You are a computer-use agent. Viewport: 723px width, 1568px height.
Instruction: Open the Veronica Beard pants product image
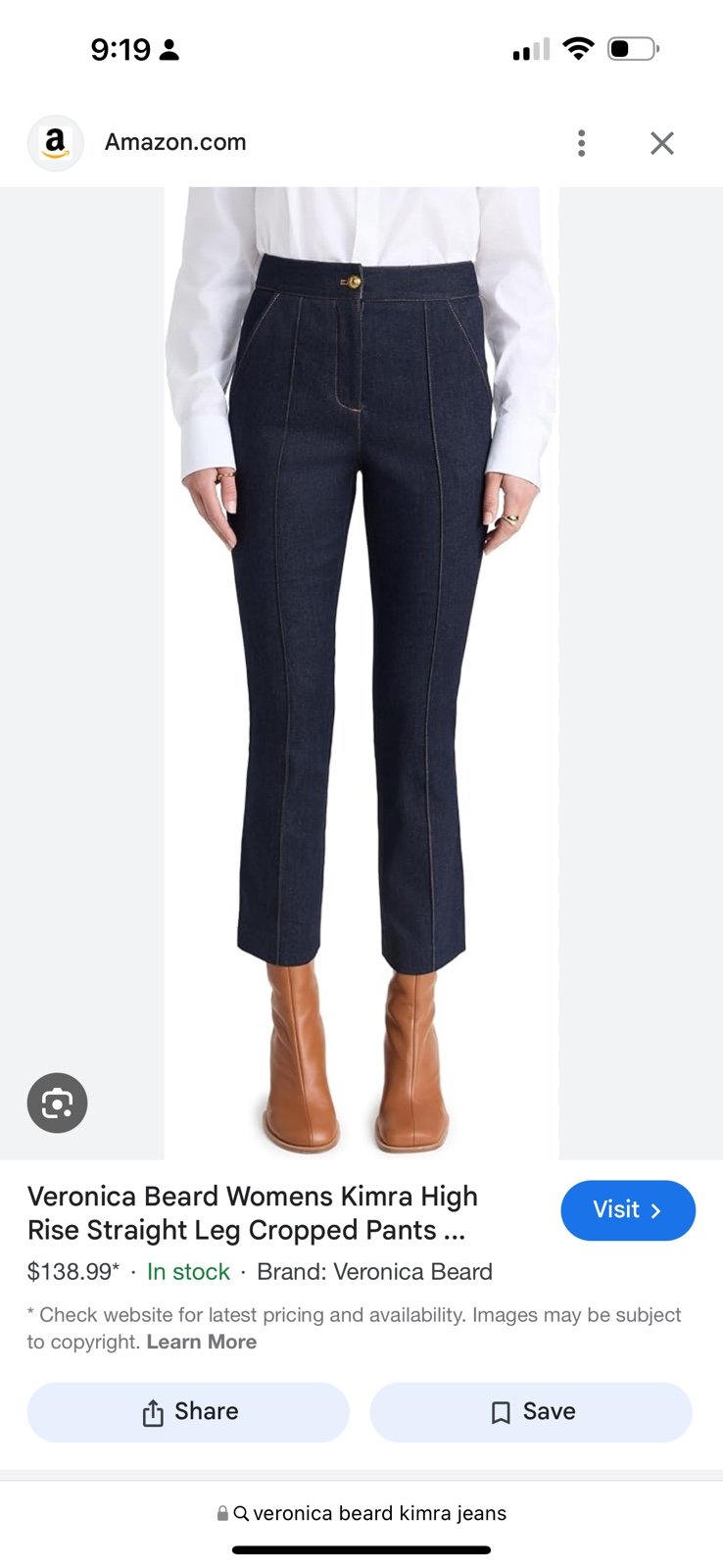click(361, 673)
